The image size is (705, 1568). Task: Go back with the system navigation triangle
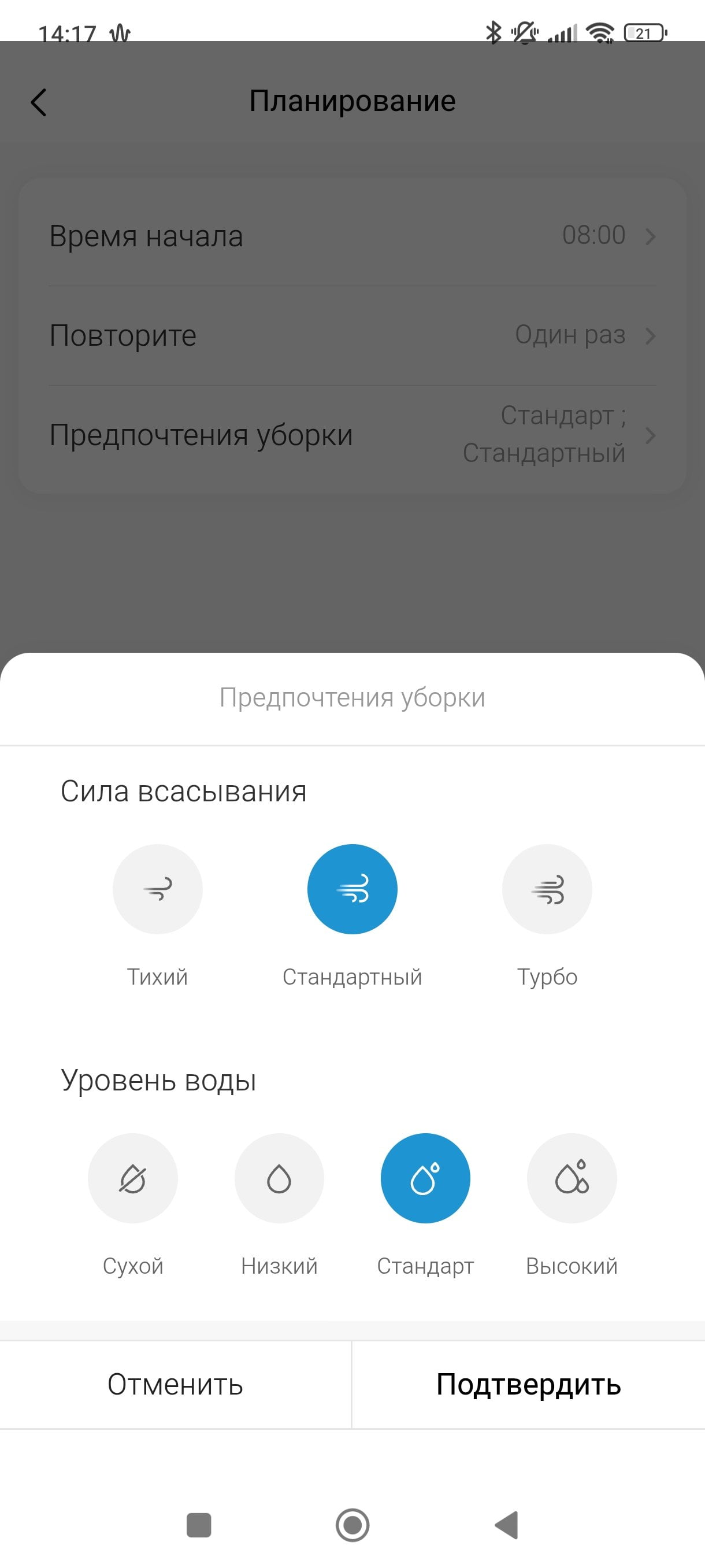tap(506, 1525)
